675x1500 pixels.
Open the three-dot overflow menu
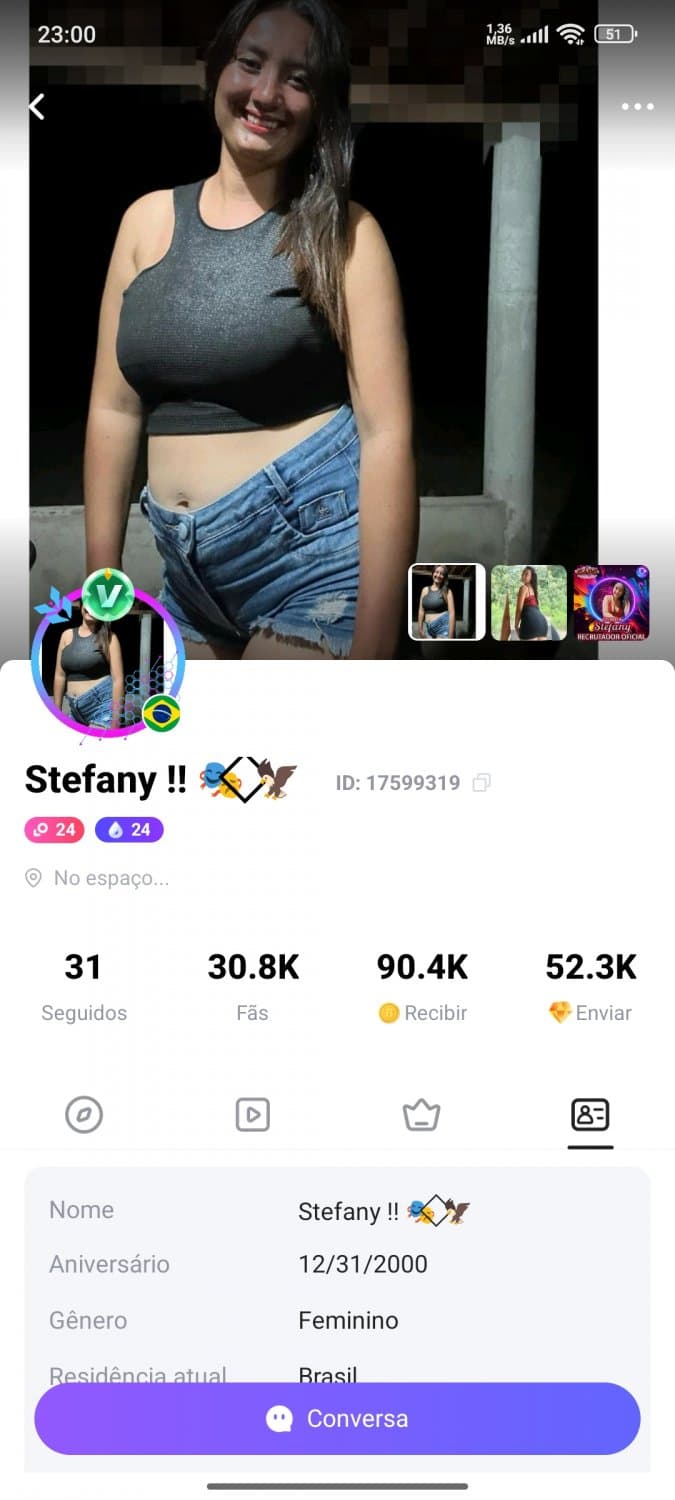(637, 107)
